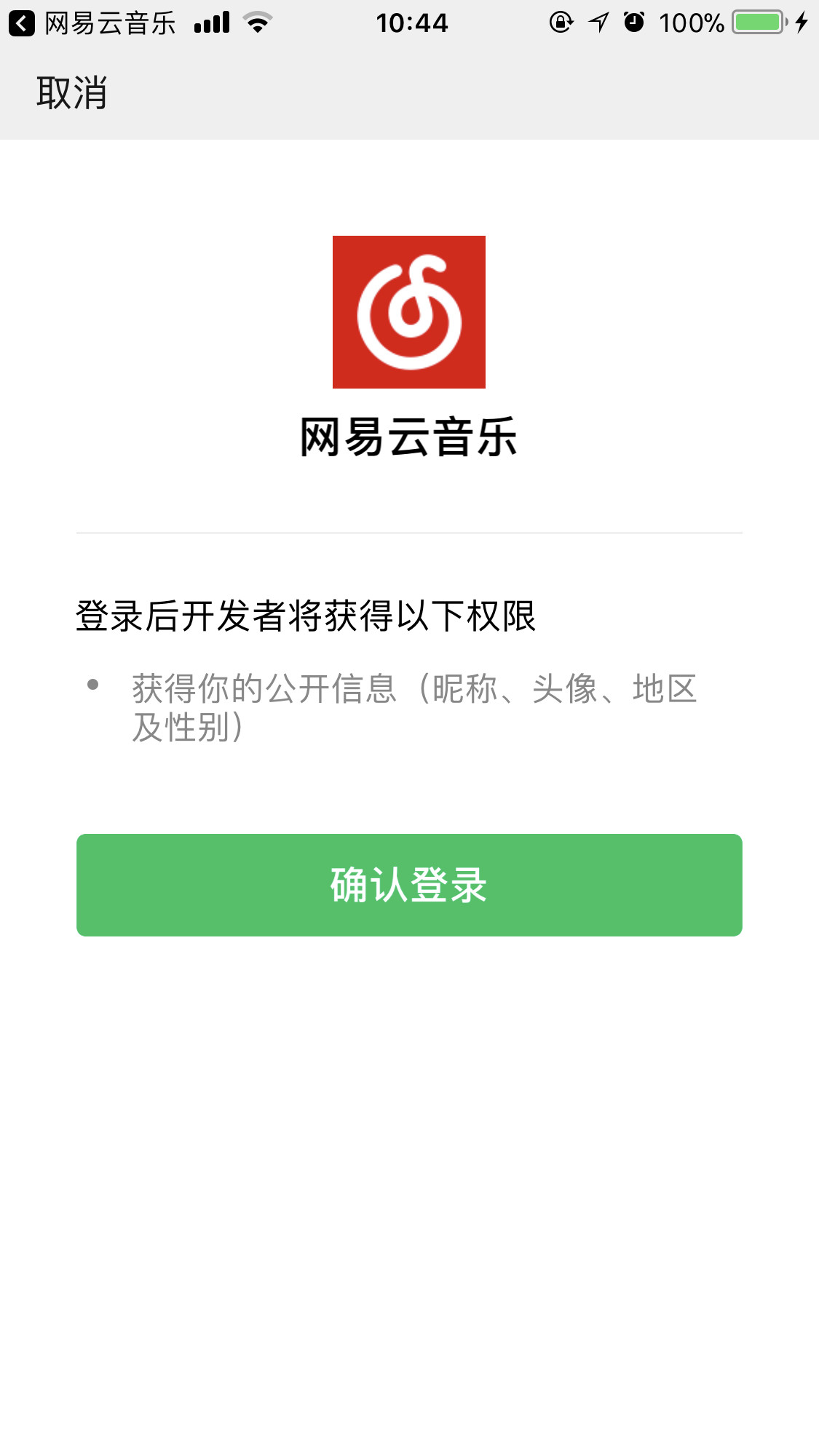Tap the NetEase Cloud Music red logo icon

[409, 311]
